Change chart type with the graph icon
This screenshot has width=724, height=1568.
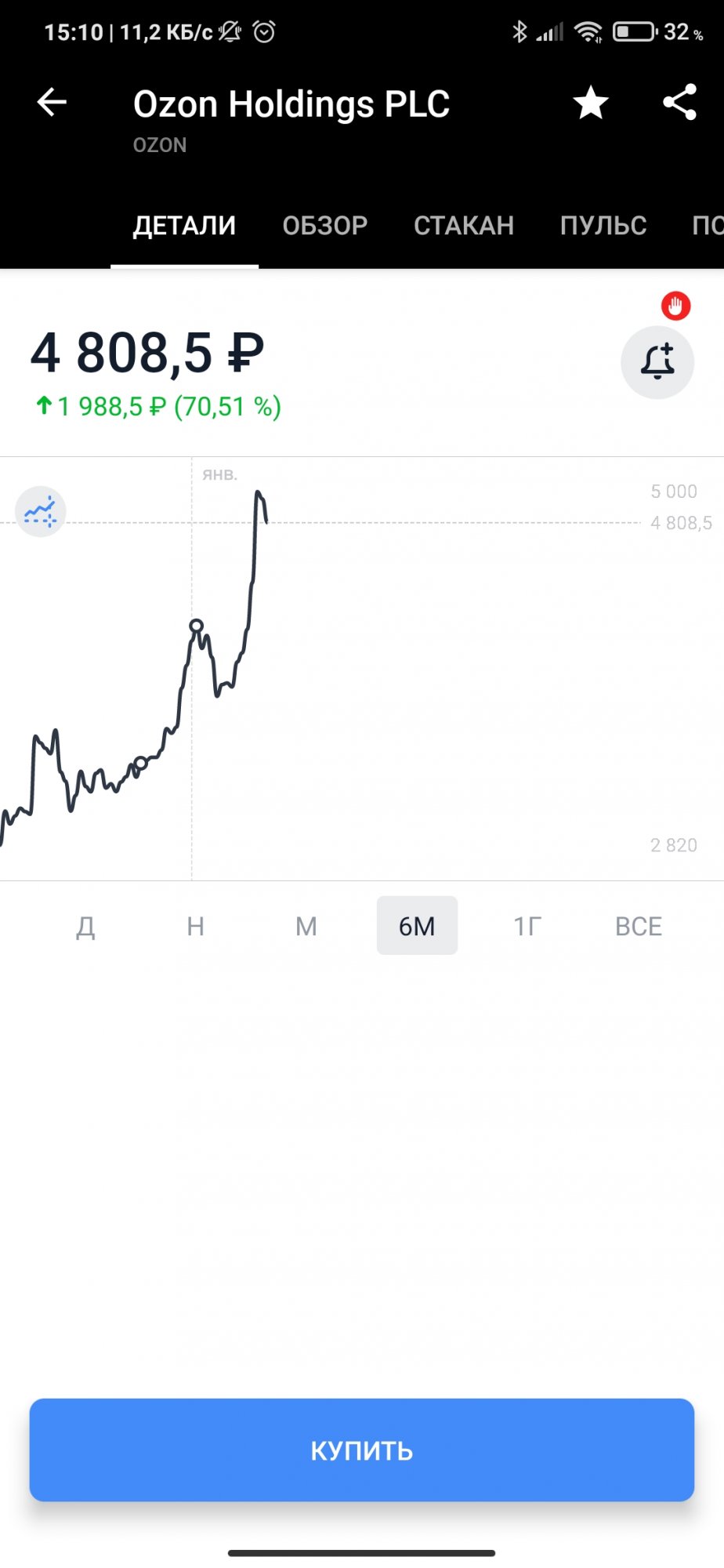point(41,511)
